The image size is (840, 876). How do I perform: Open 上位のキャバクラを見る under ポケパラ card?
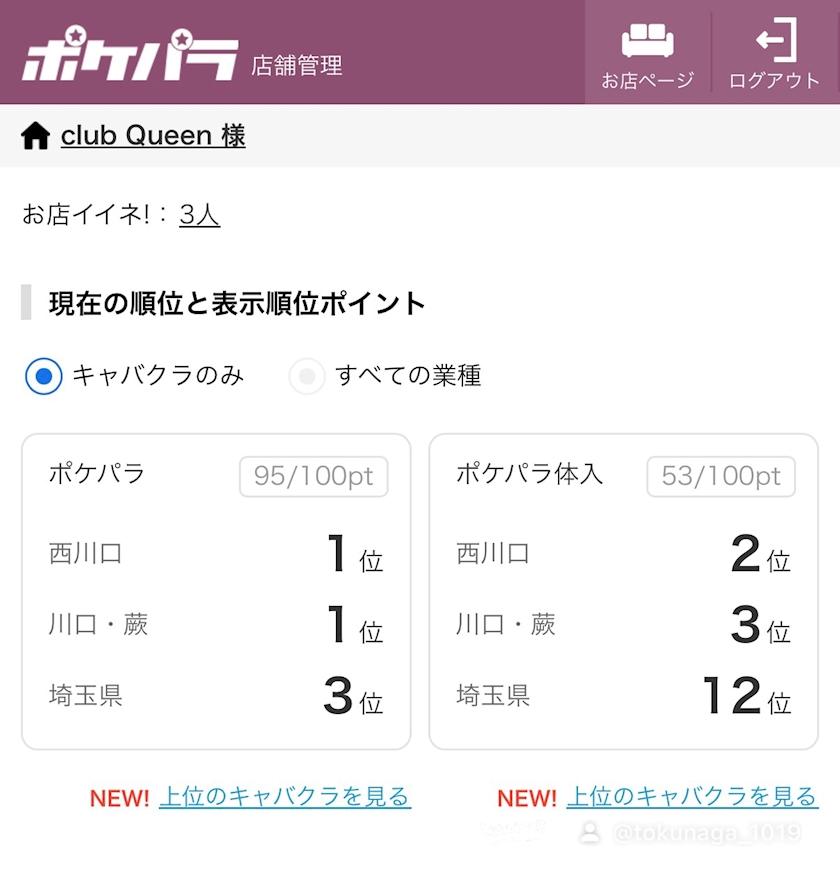(285, 796)
